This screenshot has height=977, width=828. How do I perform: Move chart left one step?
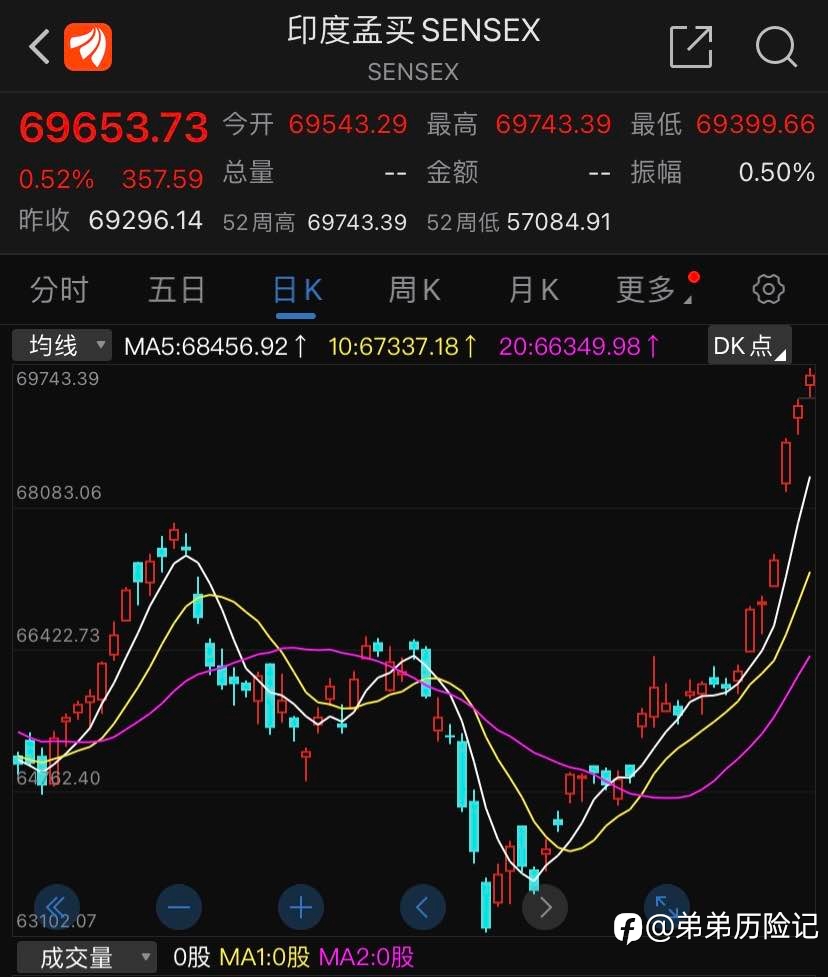pos(422,907)
